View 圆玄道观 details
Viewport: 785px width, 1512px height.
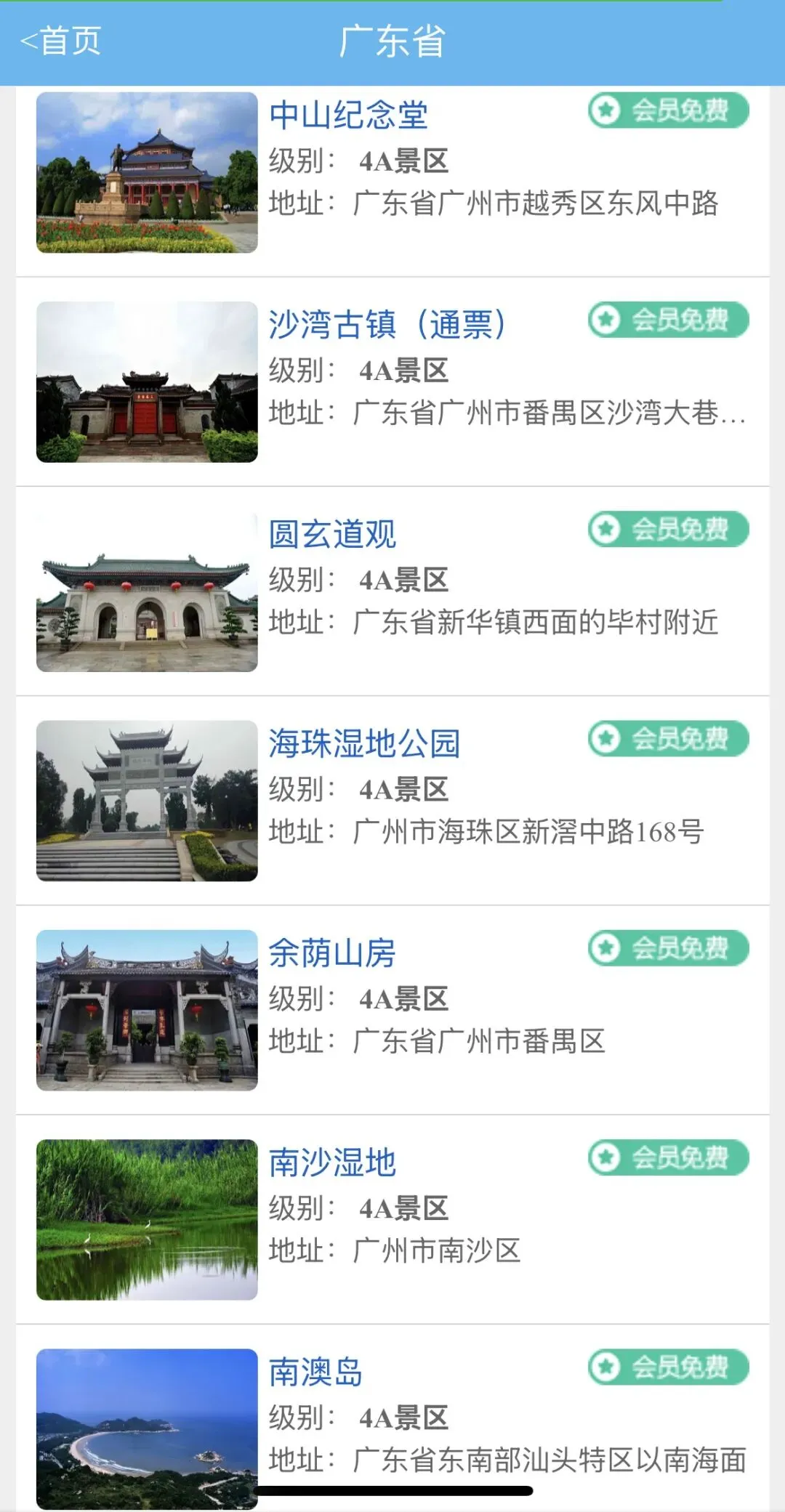333,534
